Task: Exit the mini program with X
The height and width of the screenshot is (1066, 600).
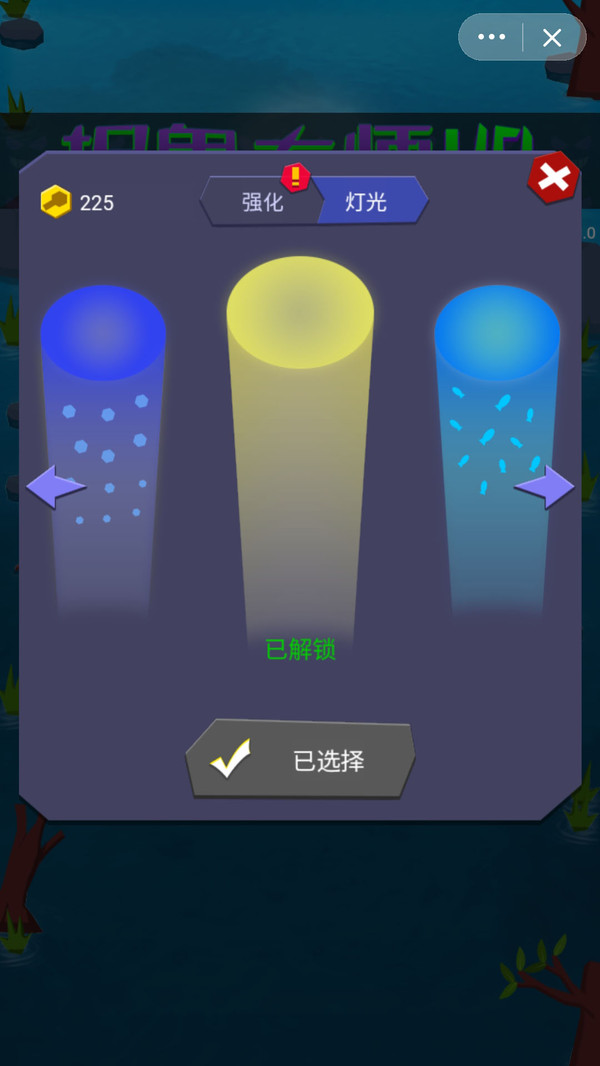Action: tap(552, 38)
